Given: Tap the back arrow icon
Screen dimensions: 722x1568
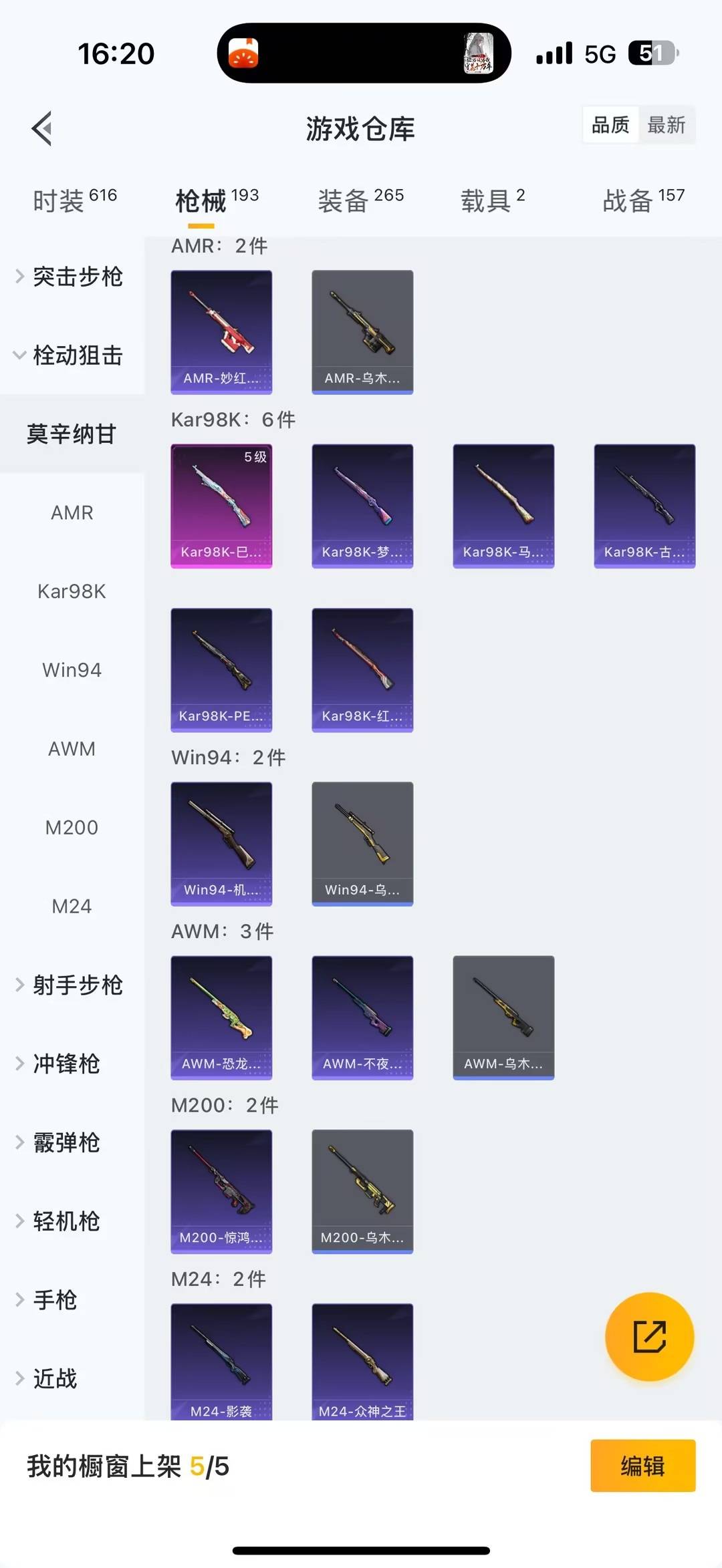Looking at the screenshot, I should click(42, 127).
